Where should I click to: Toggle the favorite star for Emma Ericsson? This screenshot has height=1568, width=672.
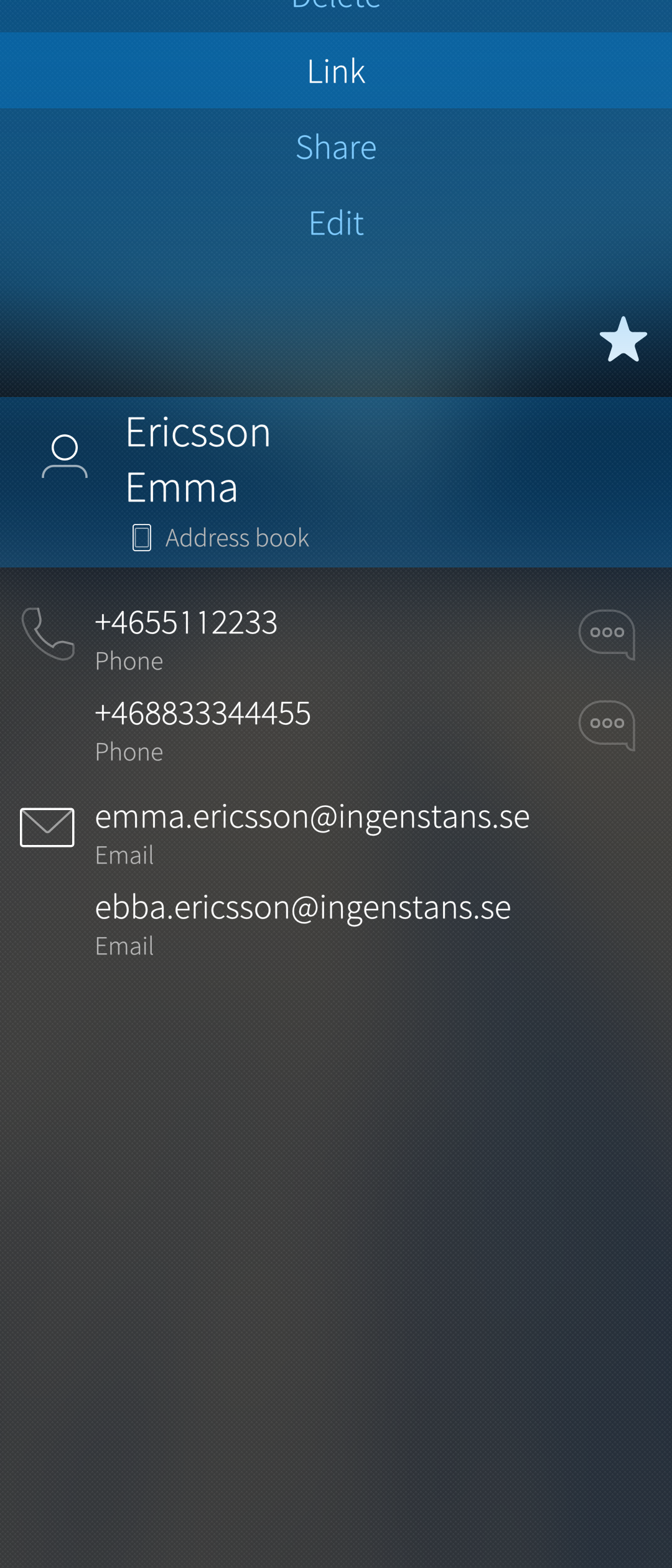tap(623, 340)
